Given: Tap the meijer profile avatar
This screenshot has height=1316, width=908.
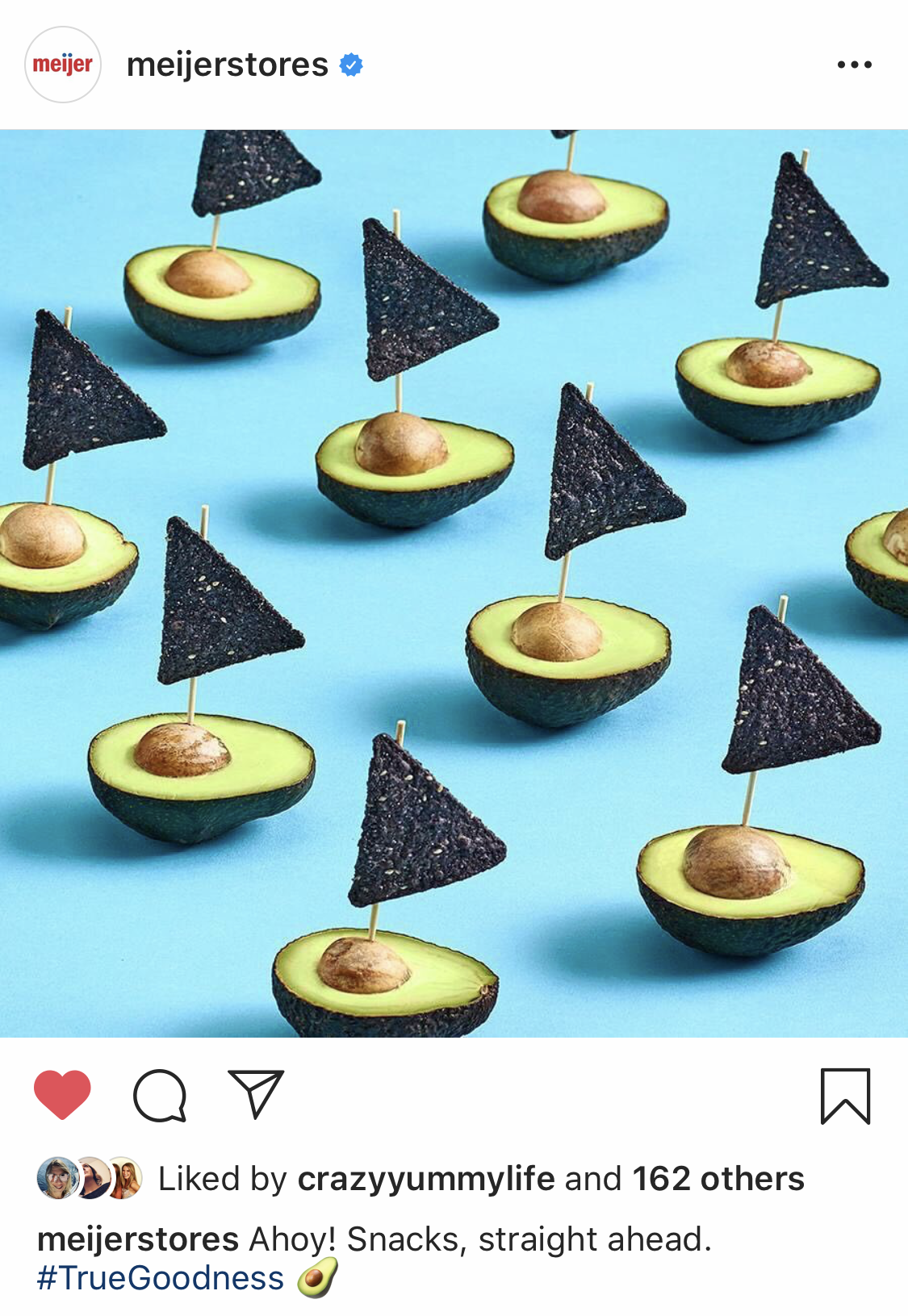Looking at the screenshot, I should coord(63,65).
